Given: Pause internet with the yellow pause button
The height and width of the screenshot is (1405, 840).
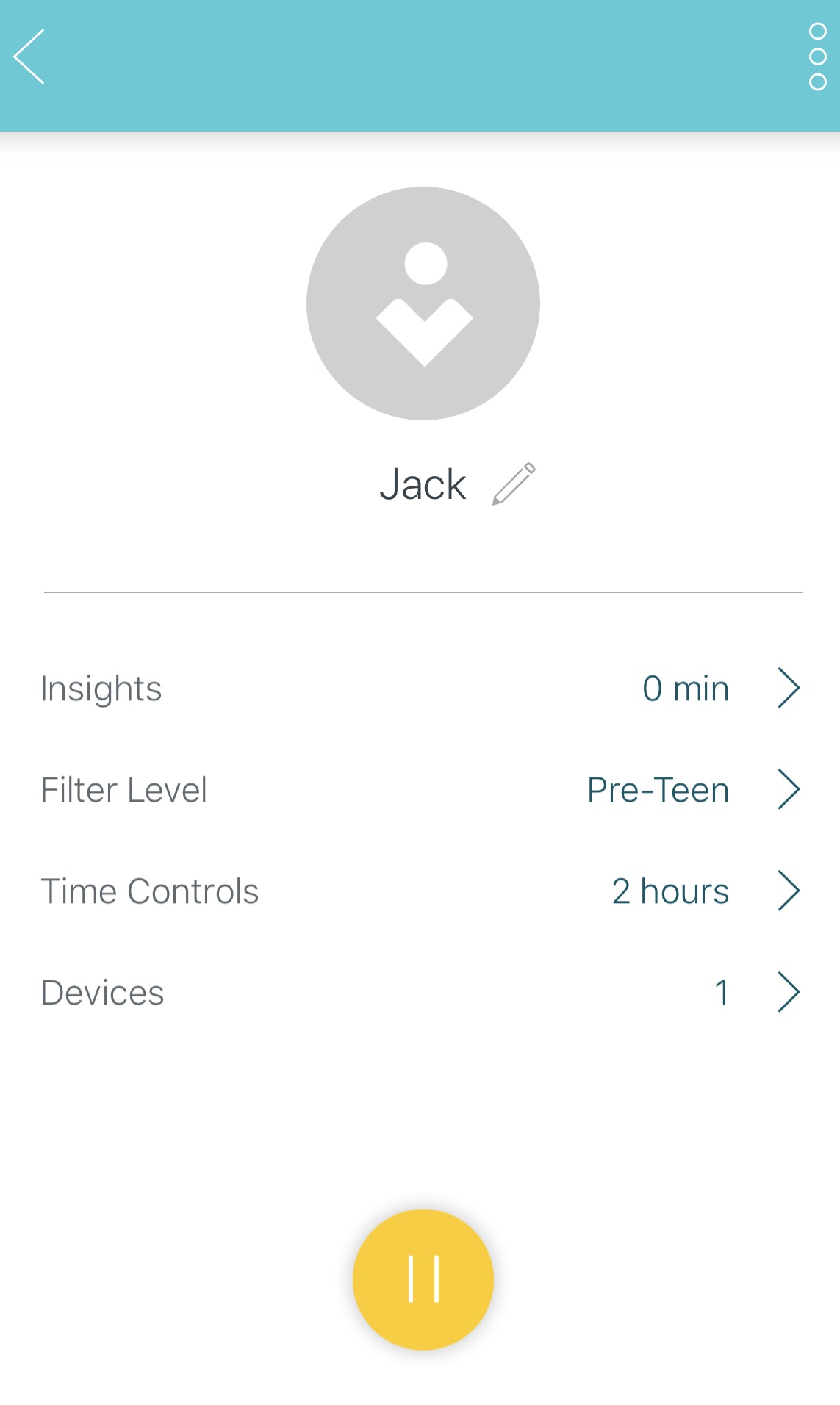Looking at the screenshot, I should (423, 1279).
